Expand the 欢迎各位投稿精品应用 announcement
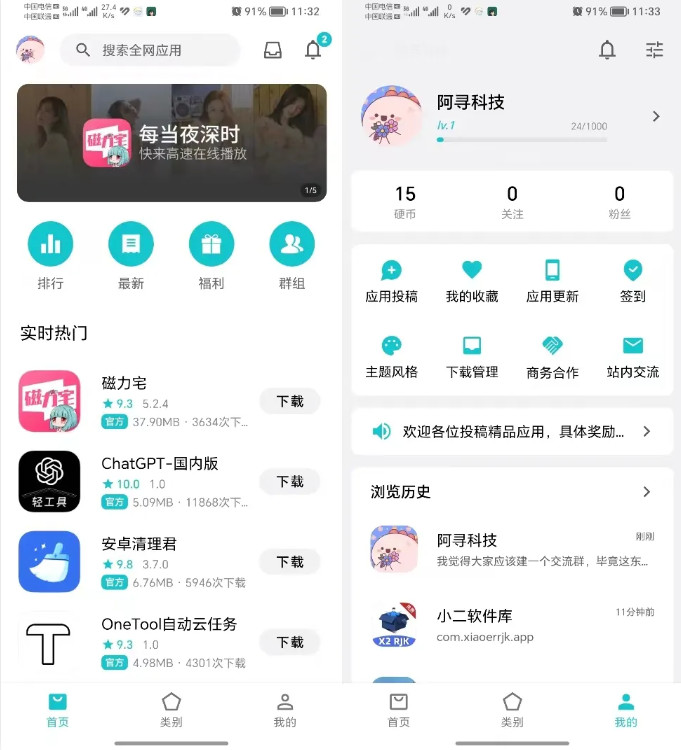Viewport: 681px width, 750px height. pos(512,431)
